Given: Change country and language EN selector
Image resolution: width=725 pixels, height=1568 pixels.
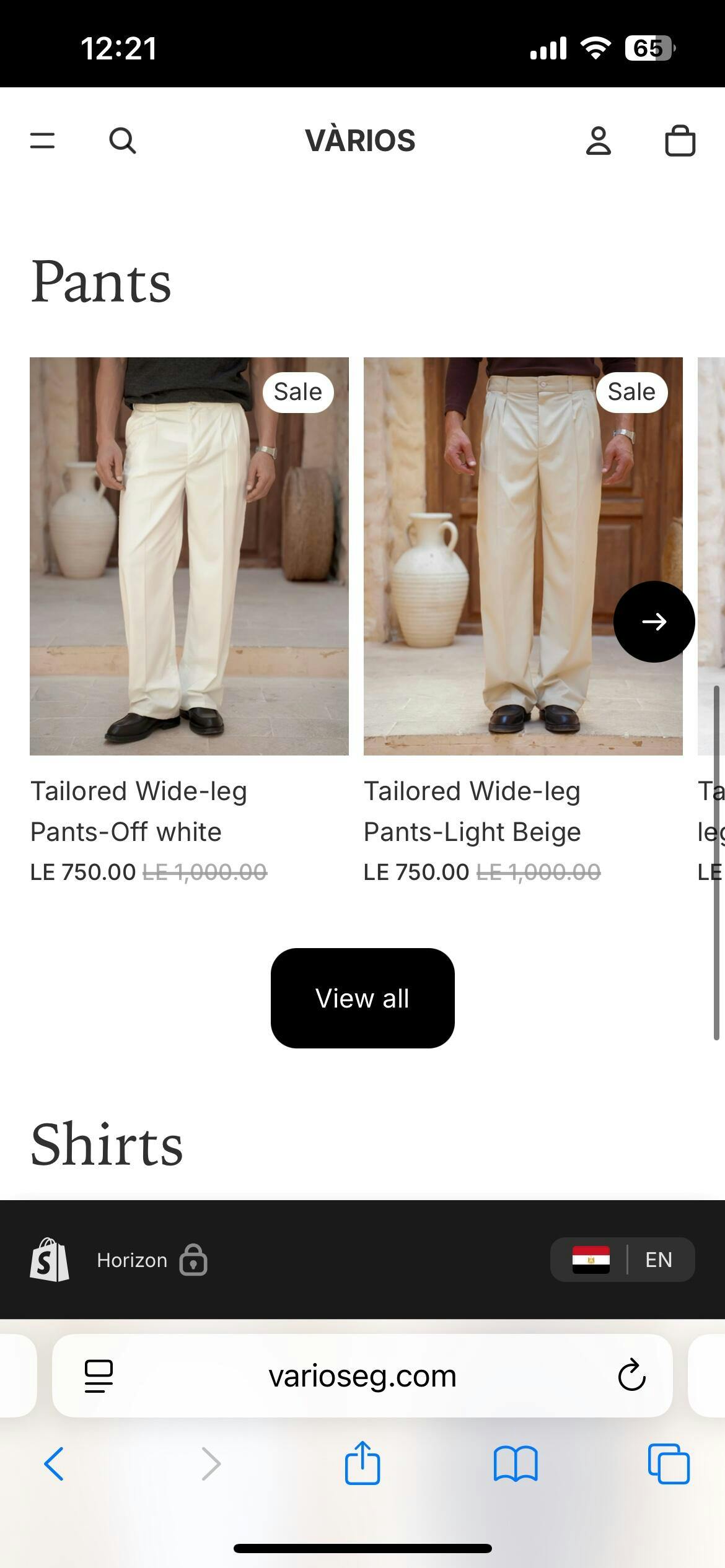Looking at the screenshot, I should (622, 1259).
